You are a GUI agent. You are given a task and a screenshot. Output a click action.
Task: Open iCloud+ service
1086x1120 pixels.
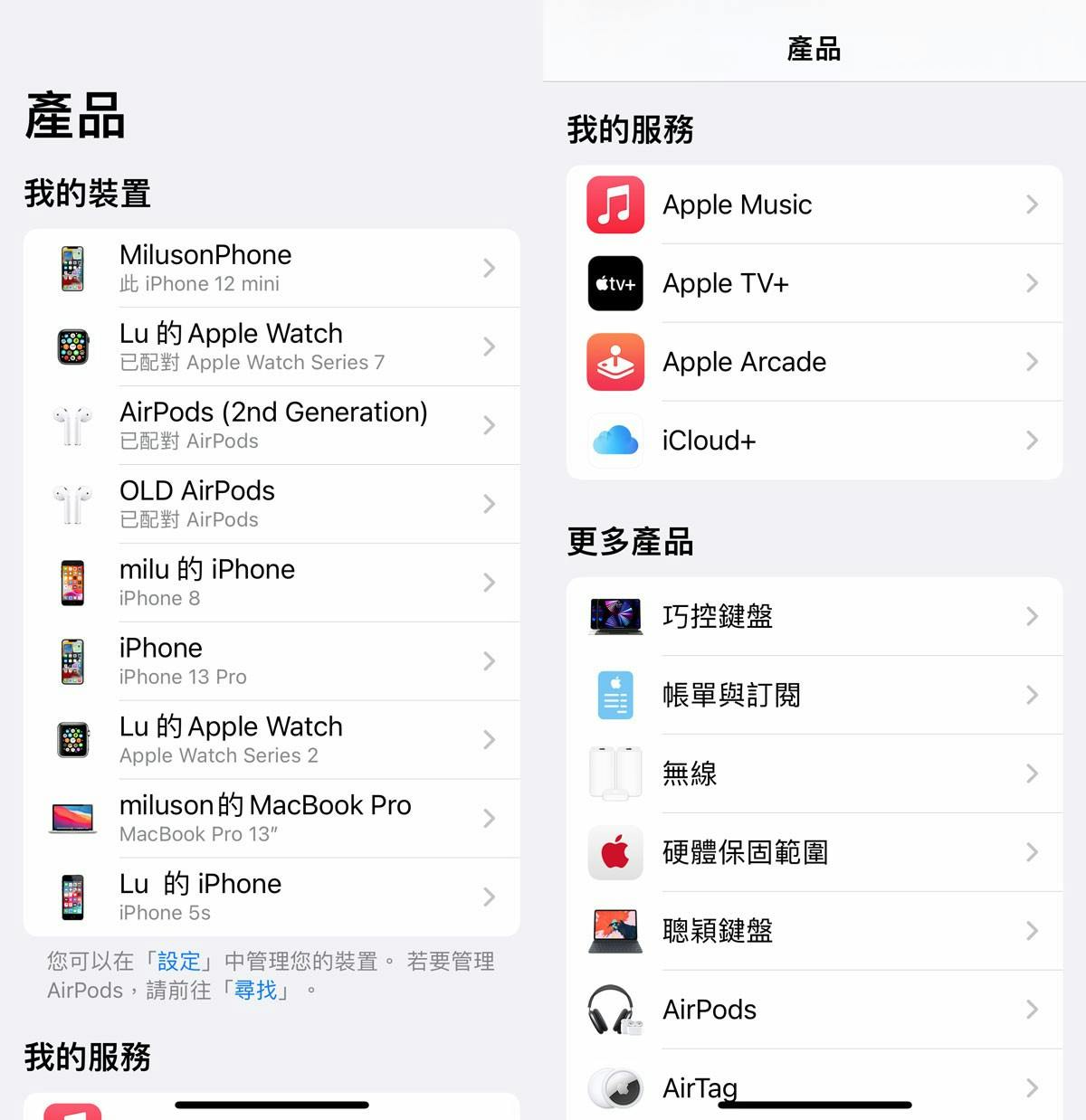pyautogui.click(x=814, y=441)
